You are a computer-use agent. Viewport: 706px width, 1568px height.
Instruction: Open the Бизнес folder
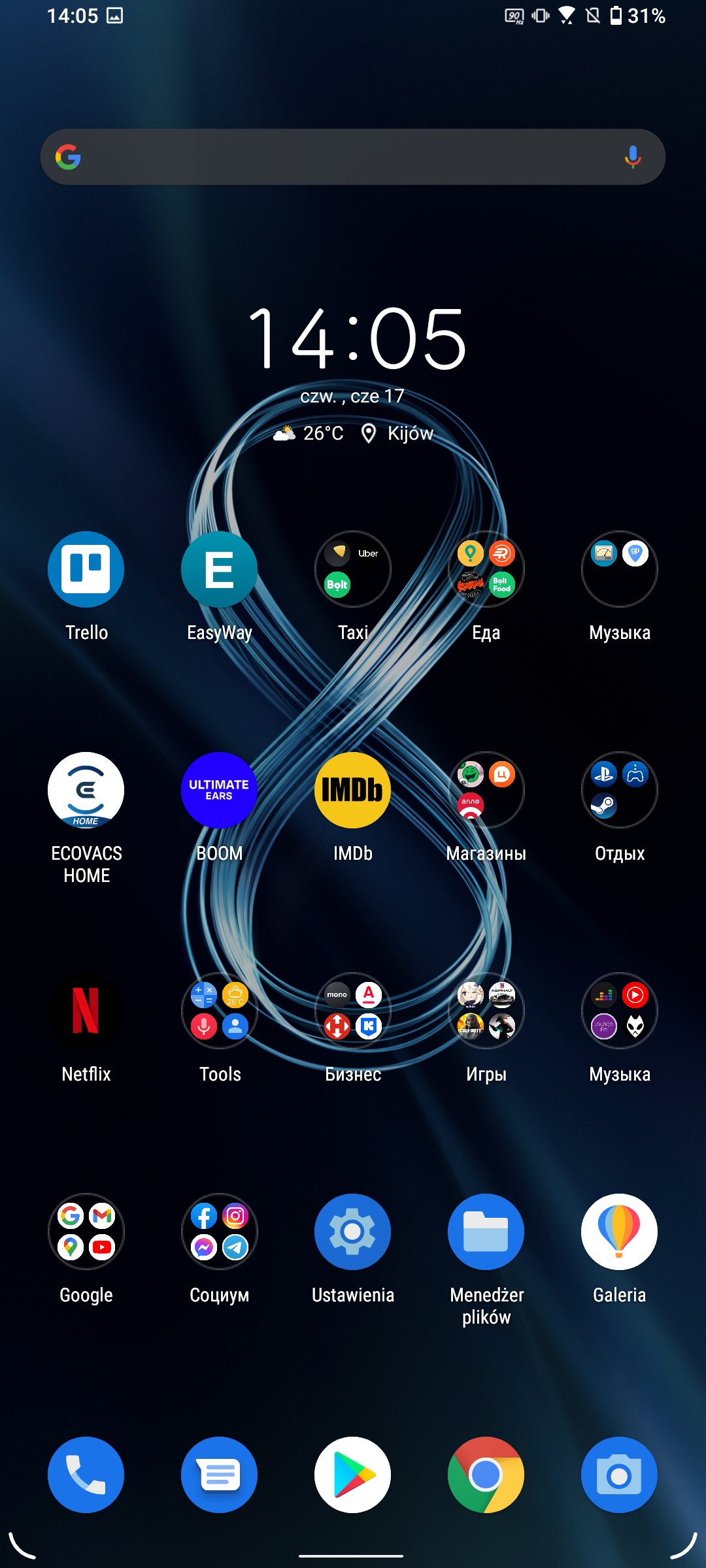[x=353, y=1011]
